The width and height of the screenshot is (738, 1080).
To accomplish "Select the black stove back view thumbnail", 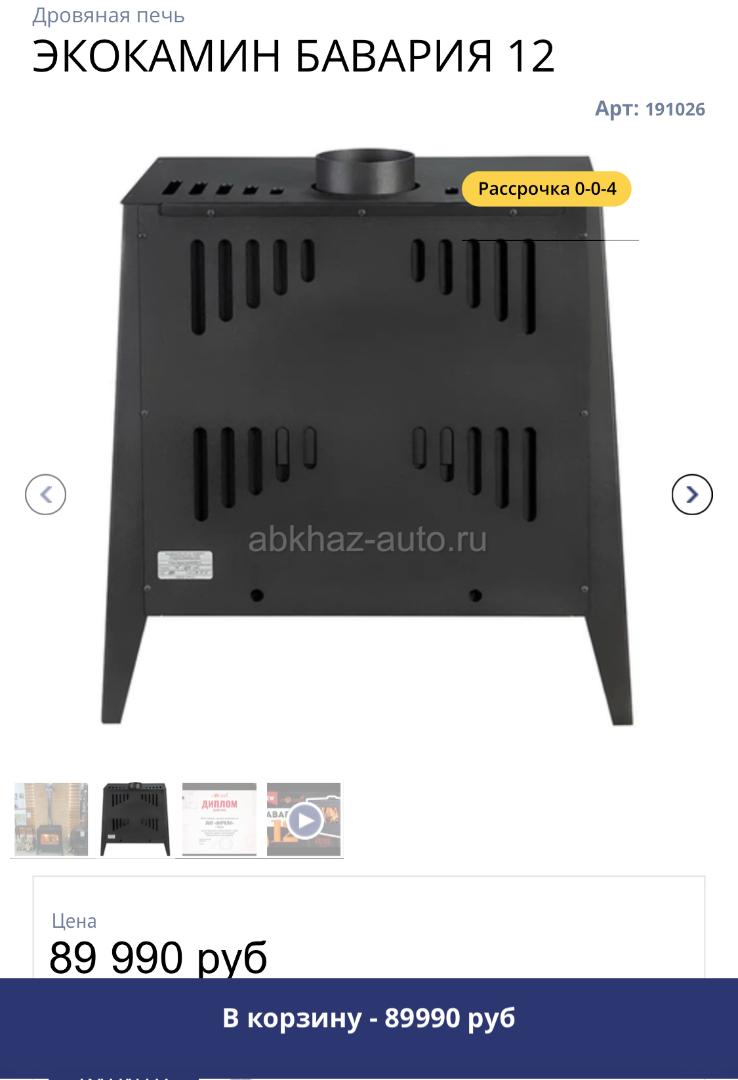I will (135, 820).
